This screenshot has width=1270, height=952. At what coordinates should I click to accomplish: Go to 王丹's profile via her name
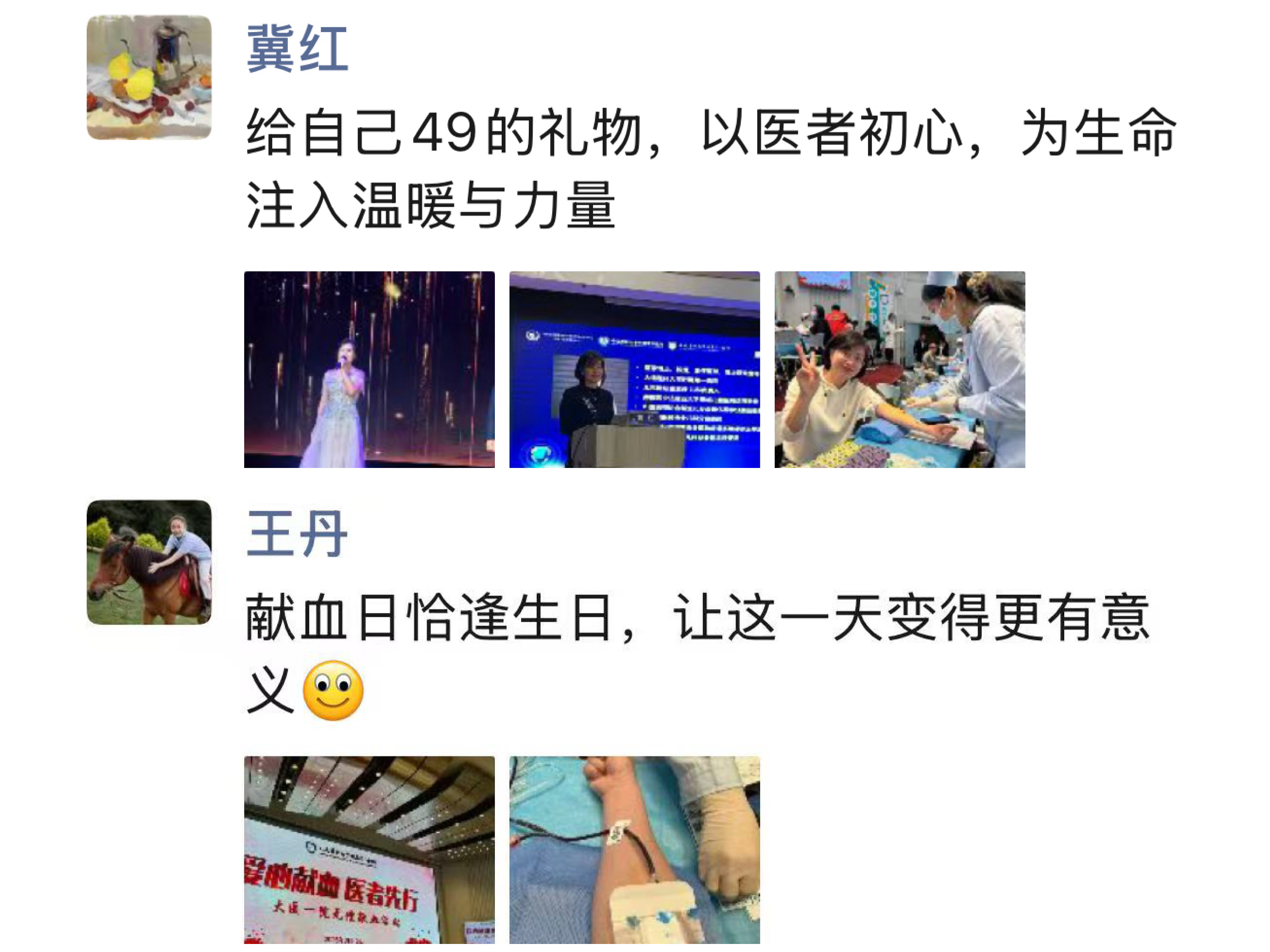tap(297, 534)
